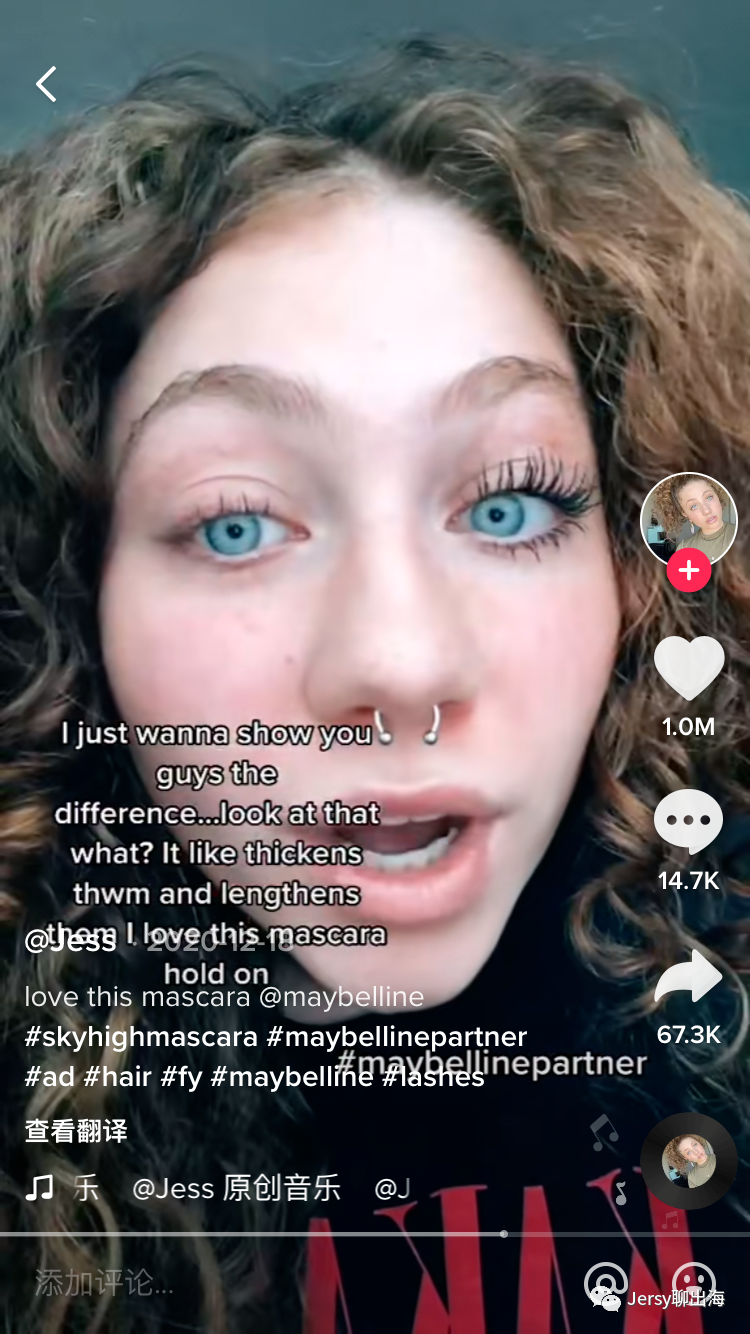This screenshot has width=750, height=1334.
Task: Tap 查看翻译 to translate the caption
Action: pos(76,1131)
